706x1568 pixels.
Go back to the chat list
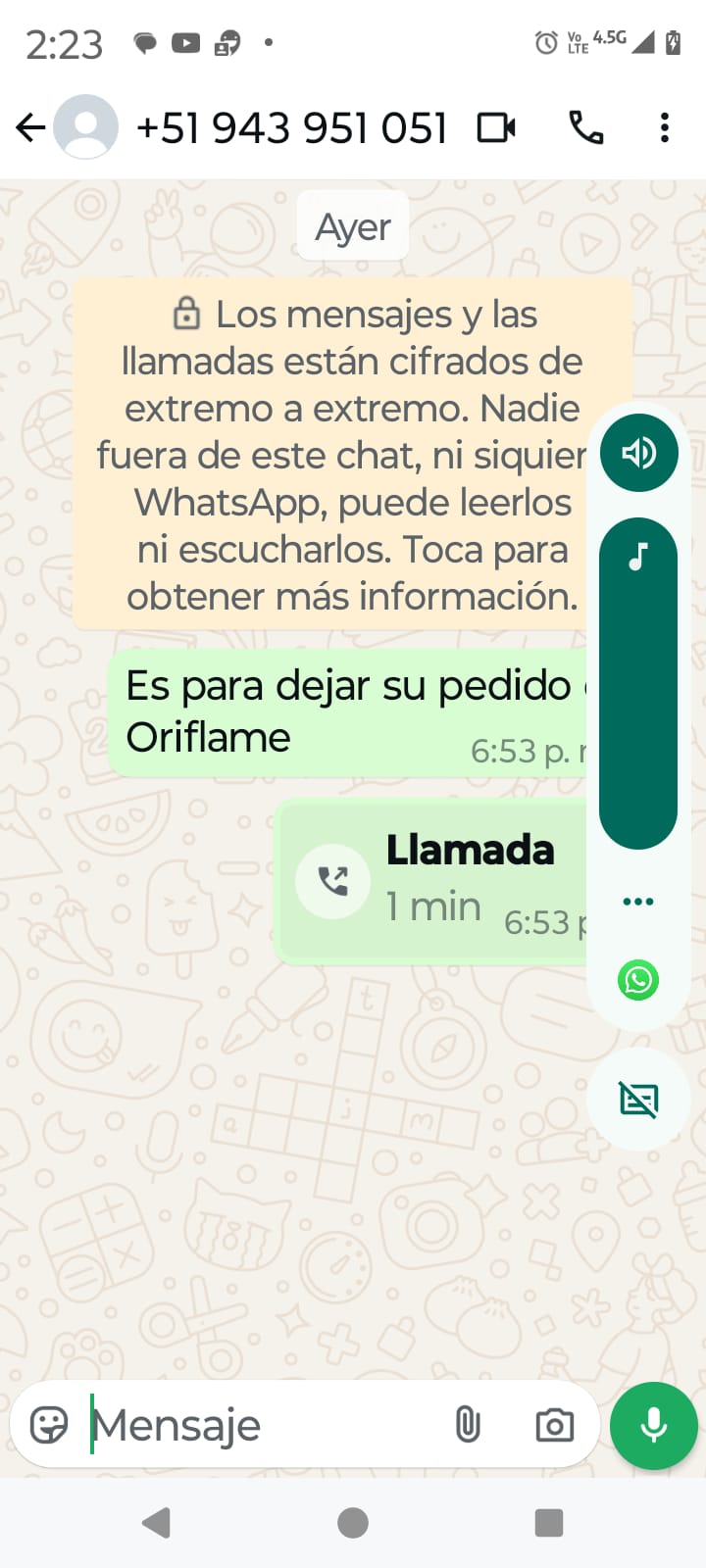click(31, 127)
